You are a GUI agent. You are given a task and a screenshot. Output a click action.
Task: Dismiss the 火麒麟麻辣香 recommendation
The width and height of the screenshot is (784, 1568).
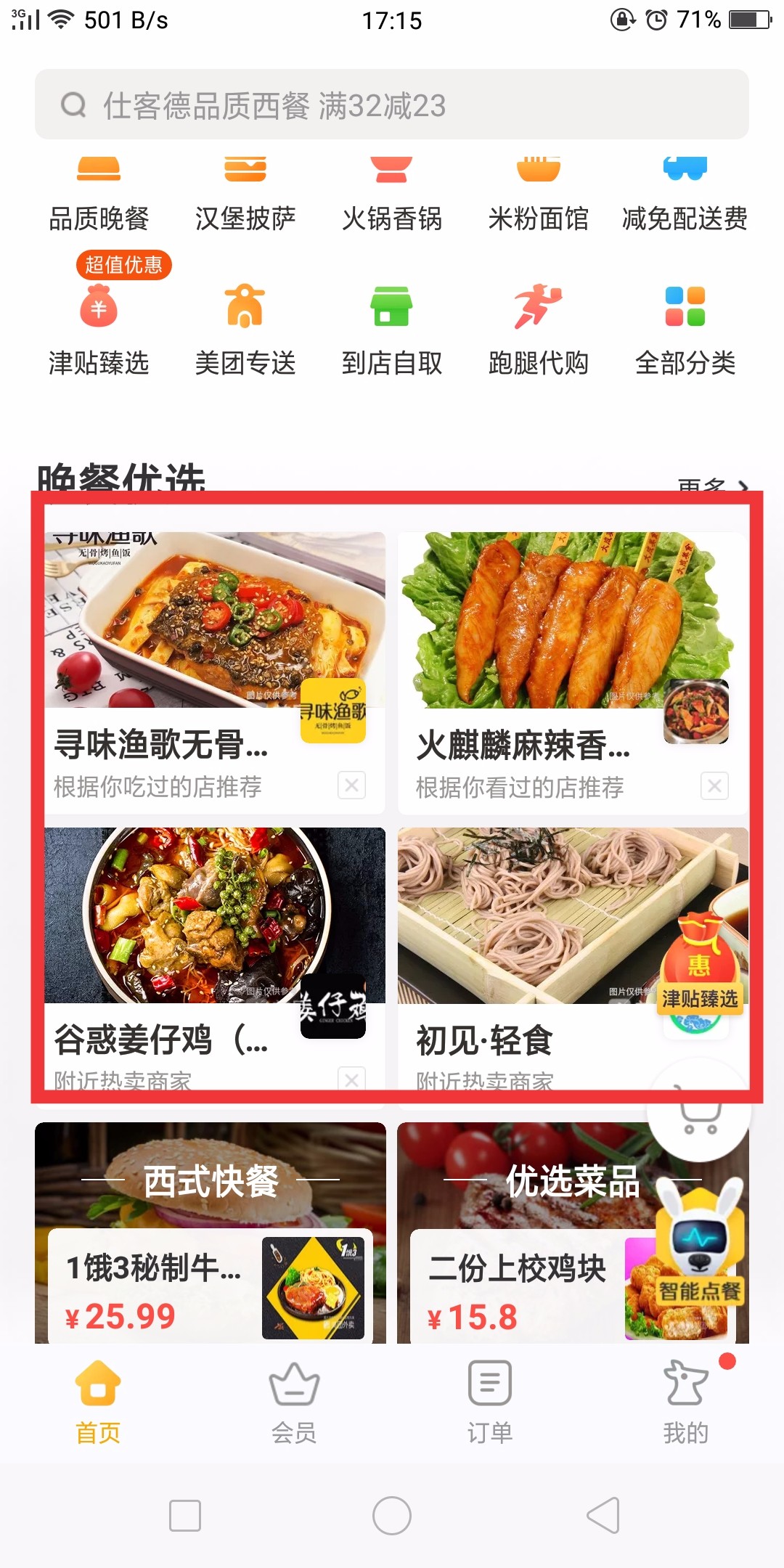point(714,785)
